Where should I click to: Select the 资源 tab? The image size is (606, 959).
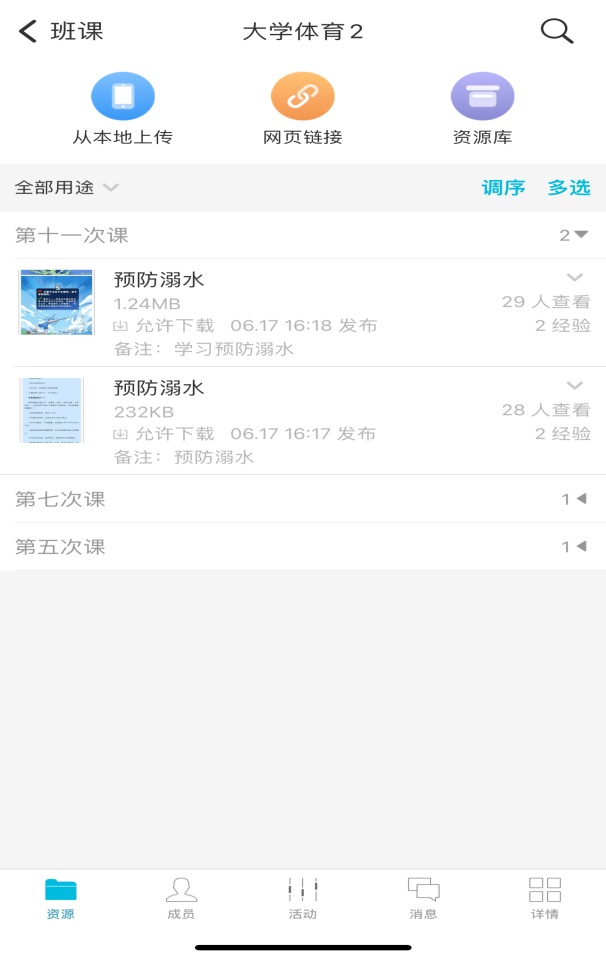[x=60, y=898]
